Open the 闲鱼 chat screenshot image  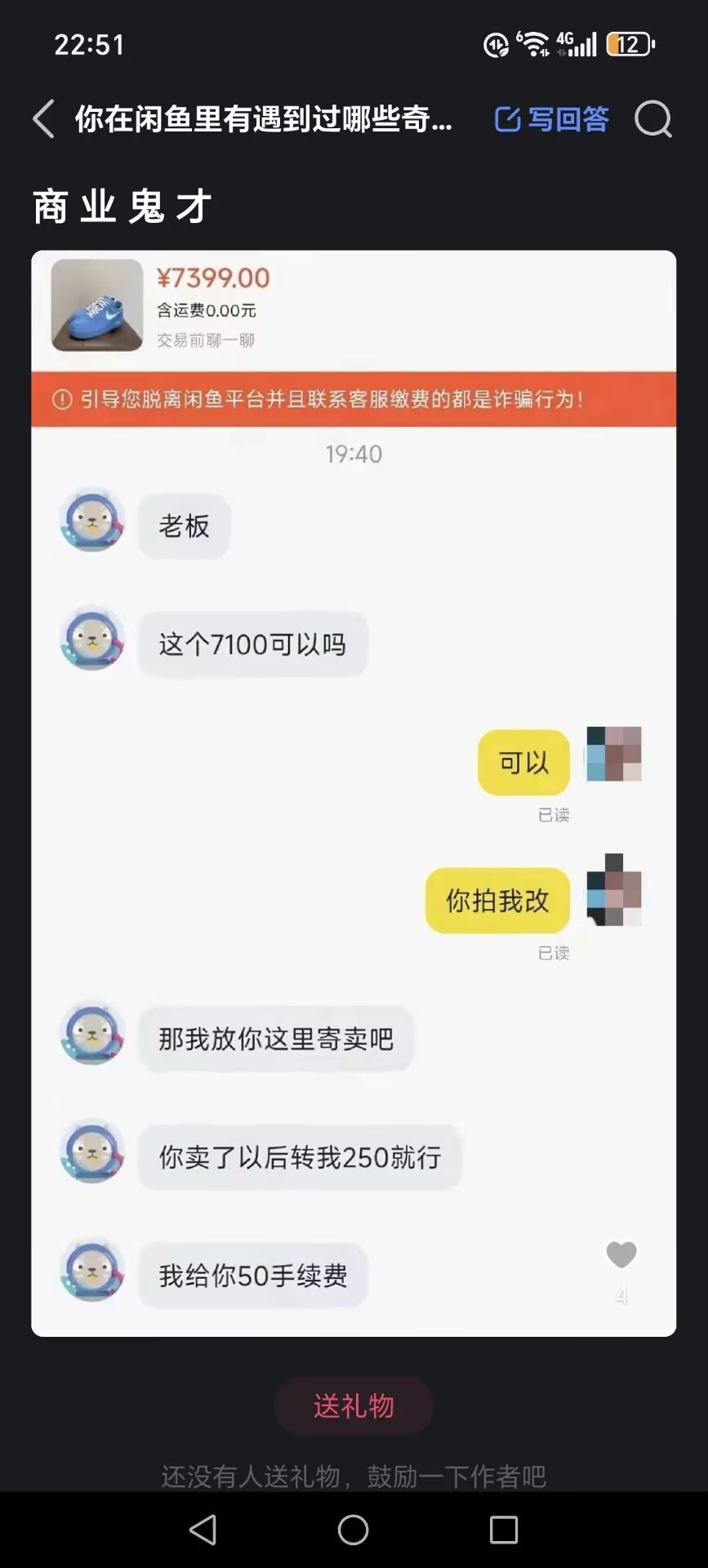click(354, 792)
